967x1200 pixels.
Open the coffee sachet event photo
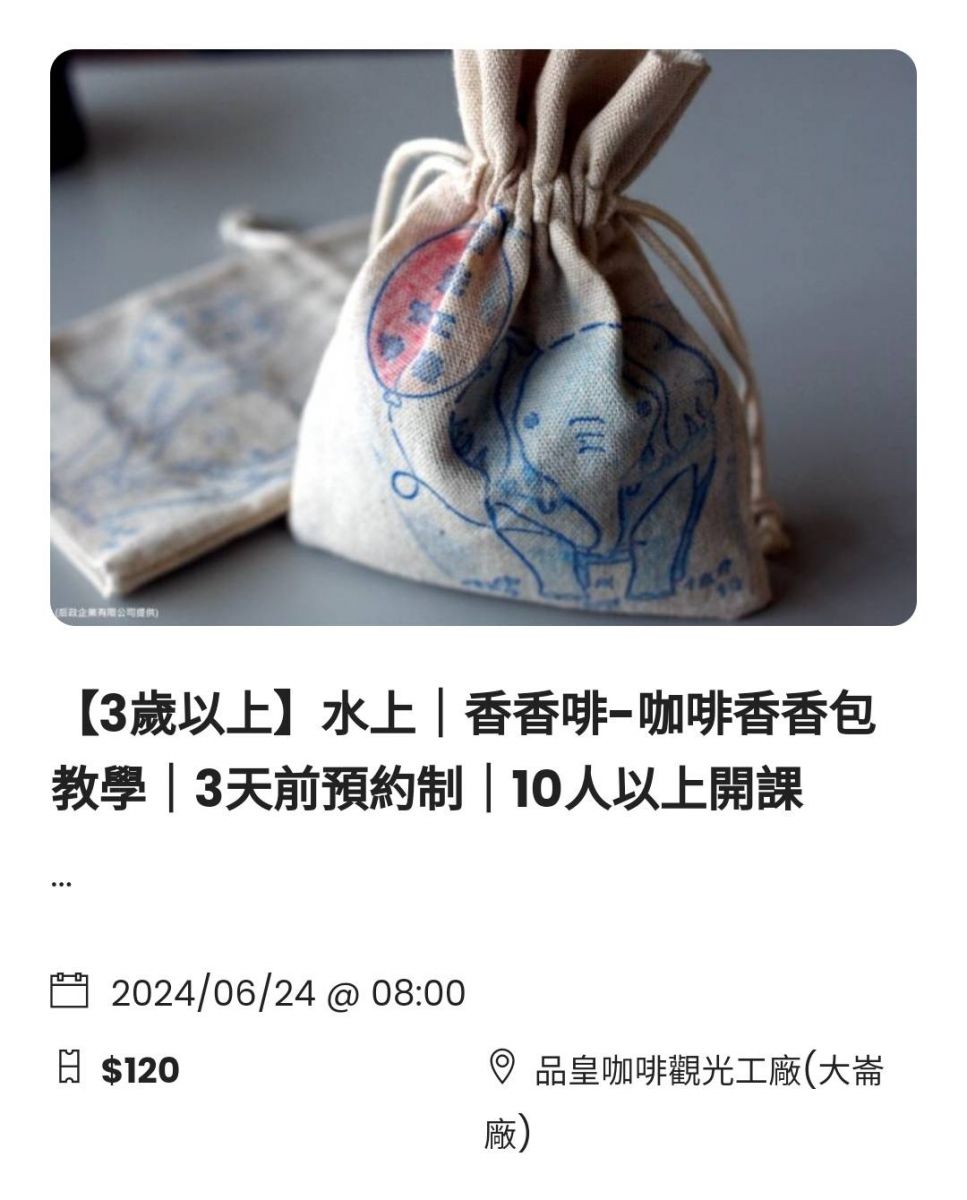click(483, 338)
